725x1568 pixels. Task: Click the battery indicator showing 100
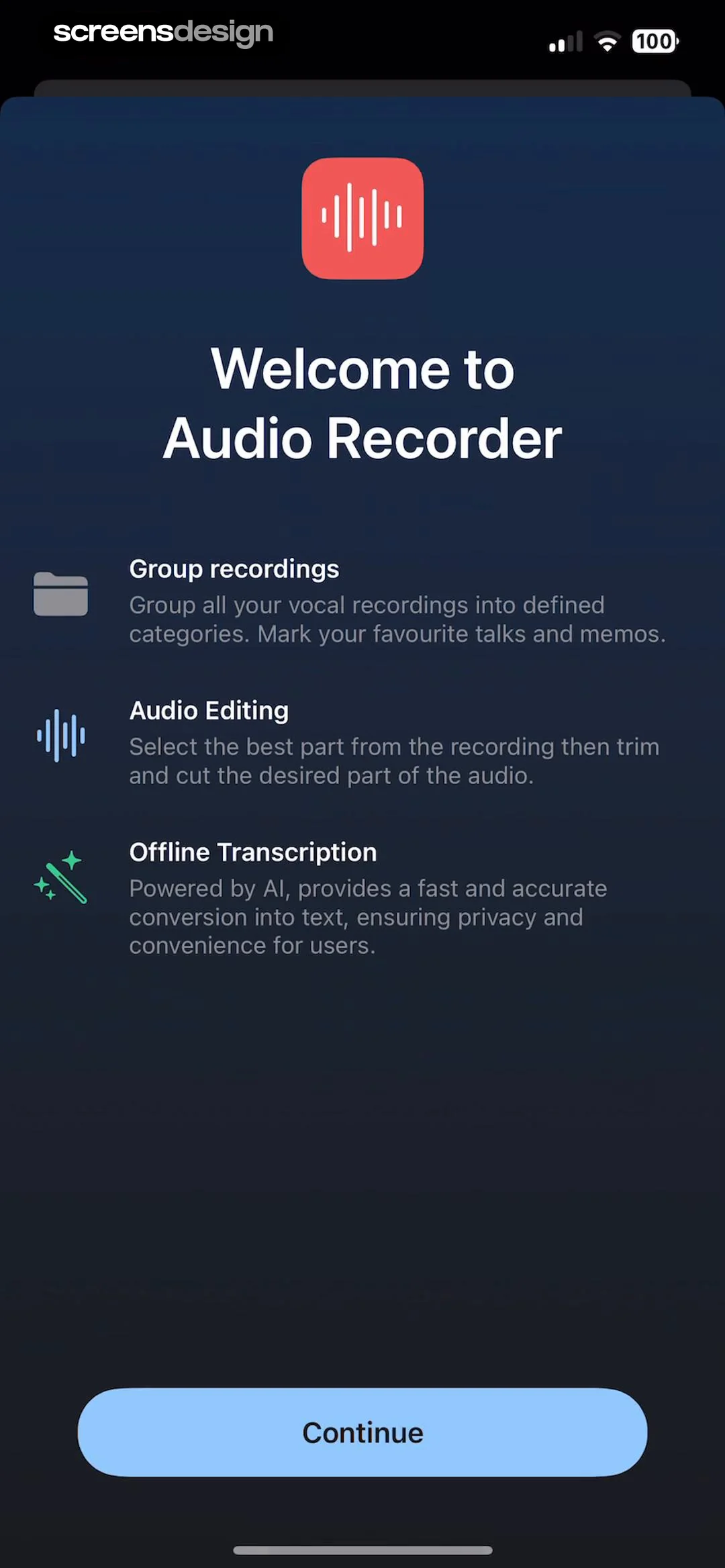pyautogui.click(x=655, y=42)
